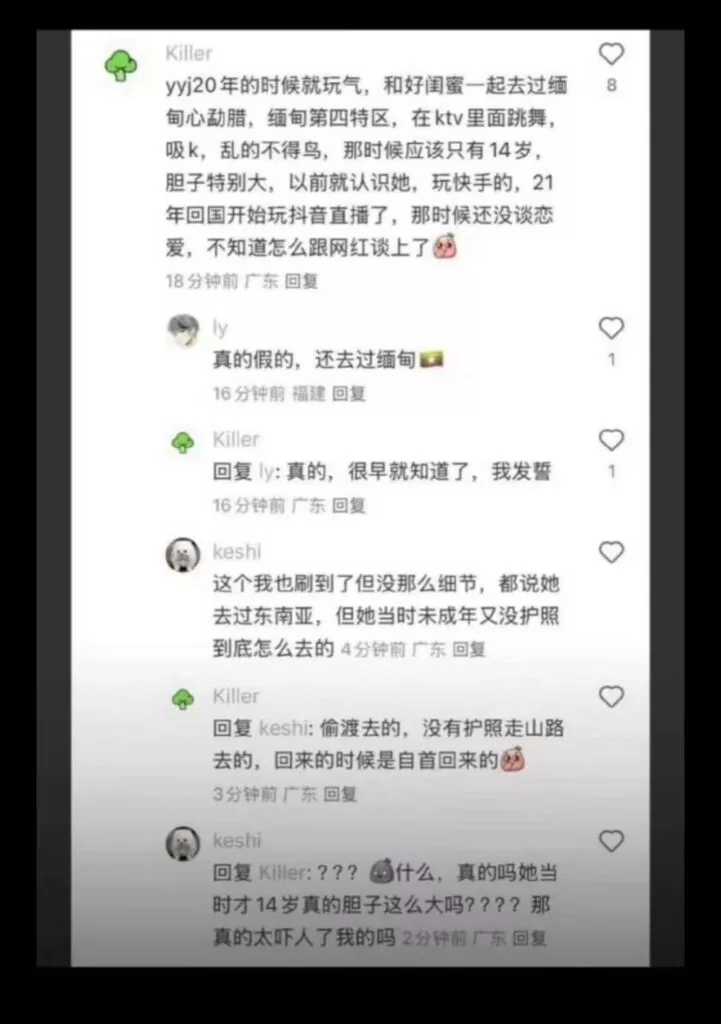Screen dimensions: 721x1024
Task: Like Killer's top comment about yyj
Action: [610, 55]
